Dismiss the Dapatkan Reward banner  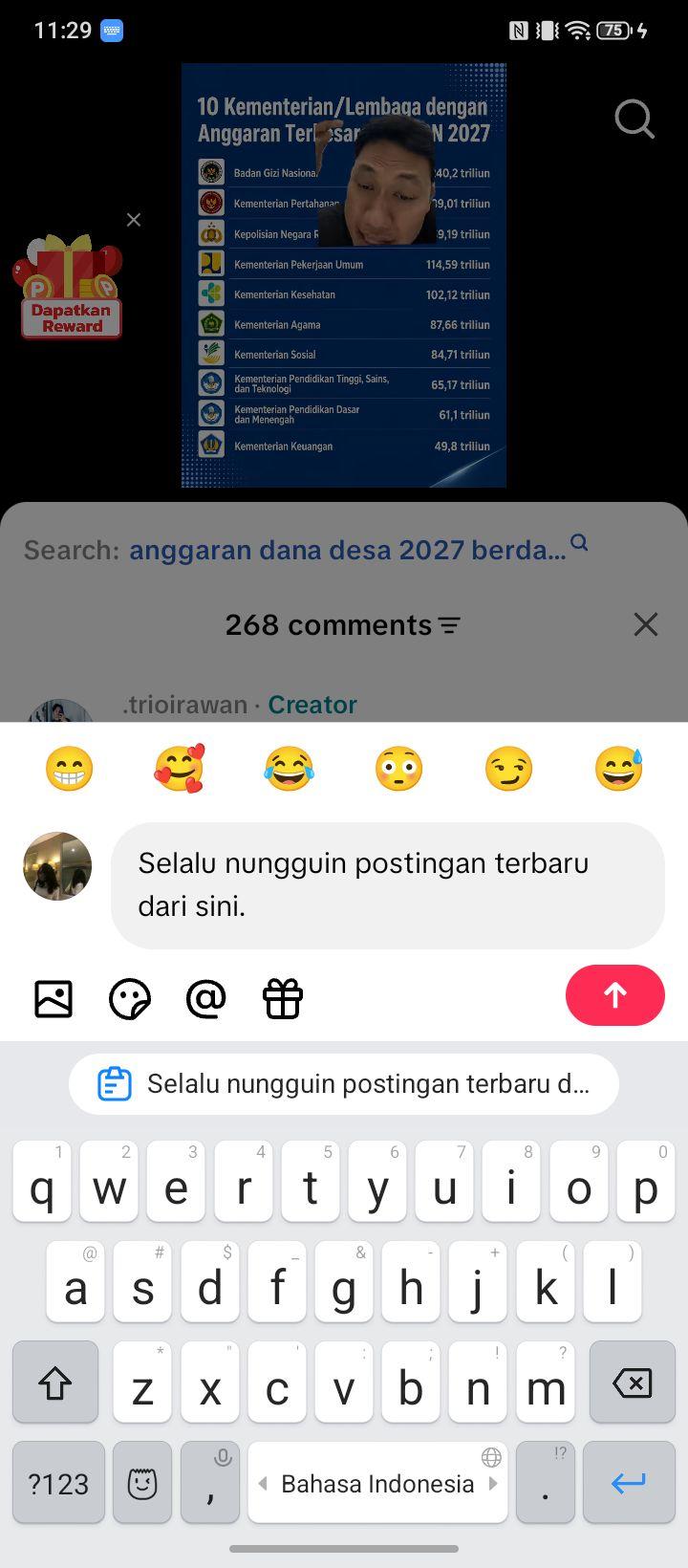tap(134, 220)
